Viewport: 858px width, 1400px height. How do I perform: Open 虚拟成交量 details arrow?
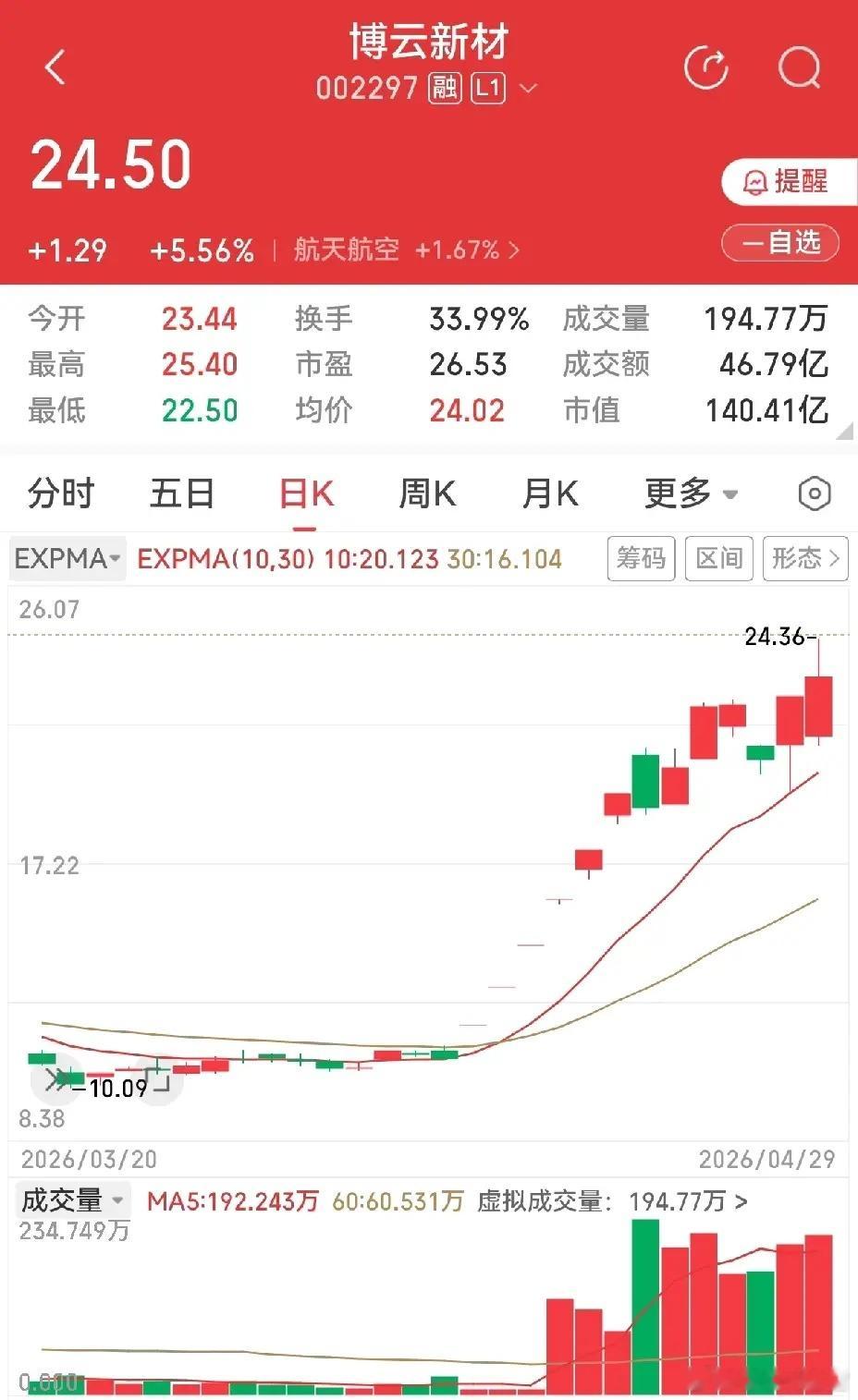pos(741,1201)
